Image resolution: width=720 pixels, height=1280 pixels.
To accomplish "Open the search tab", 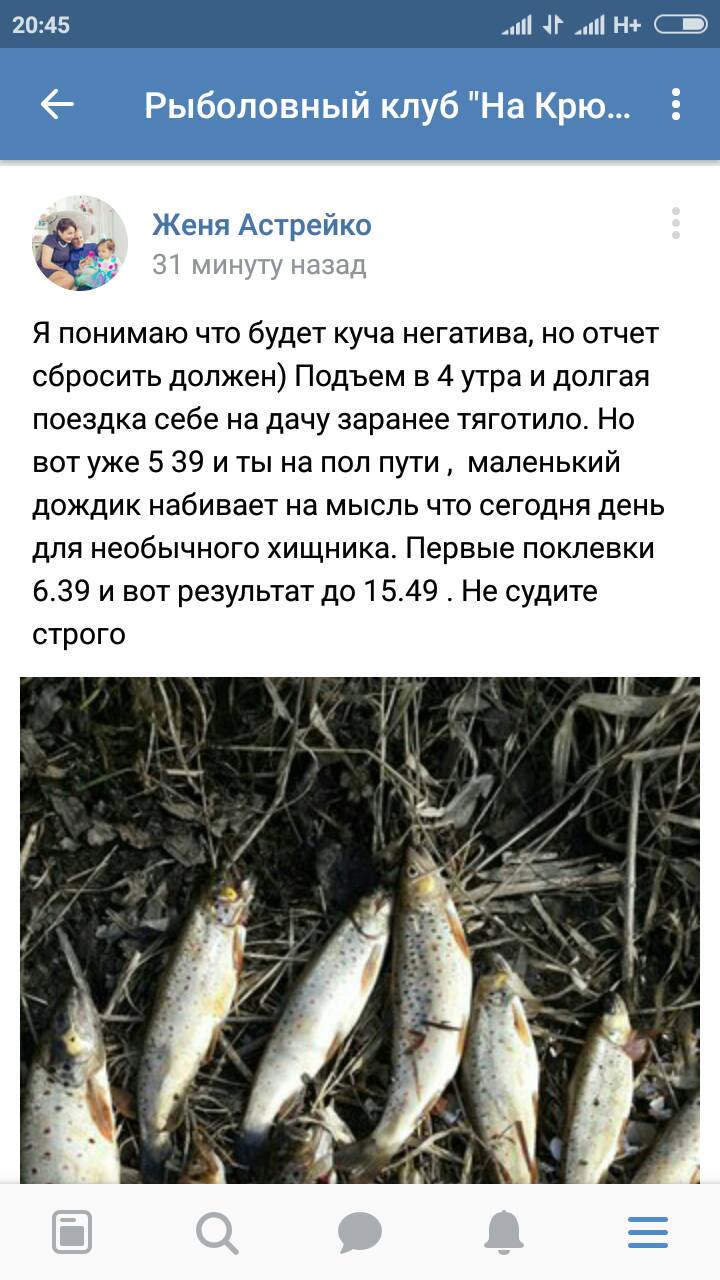I will click(x=216, y=1231).
